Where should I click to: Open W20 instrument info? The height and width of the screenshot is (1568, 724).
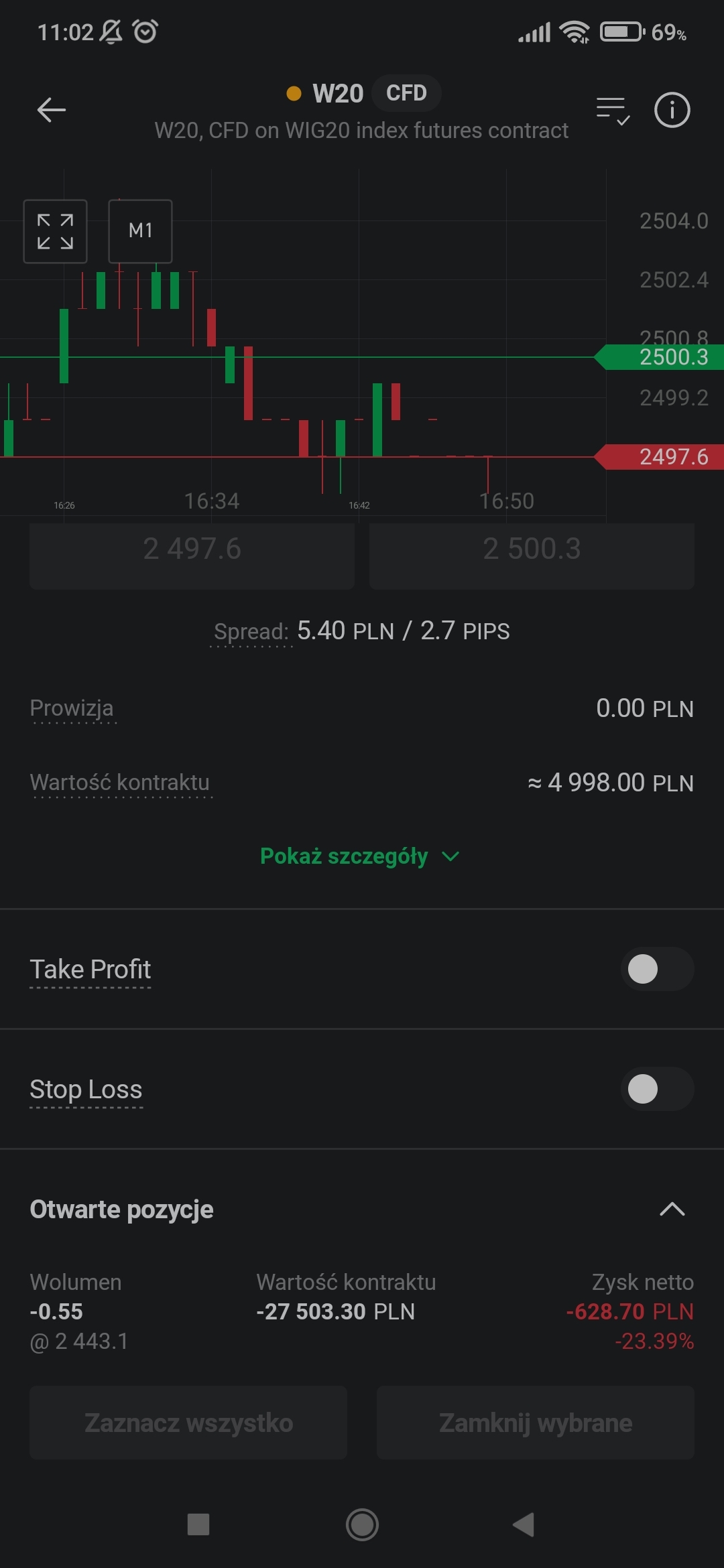(x=672, y=110)
